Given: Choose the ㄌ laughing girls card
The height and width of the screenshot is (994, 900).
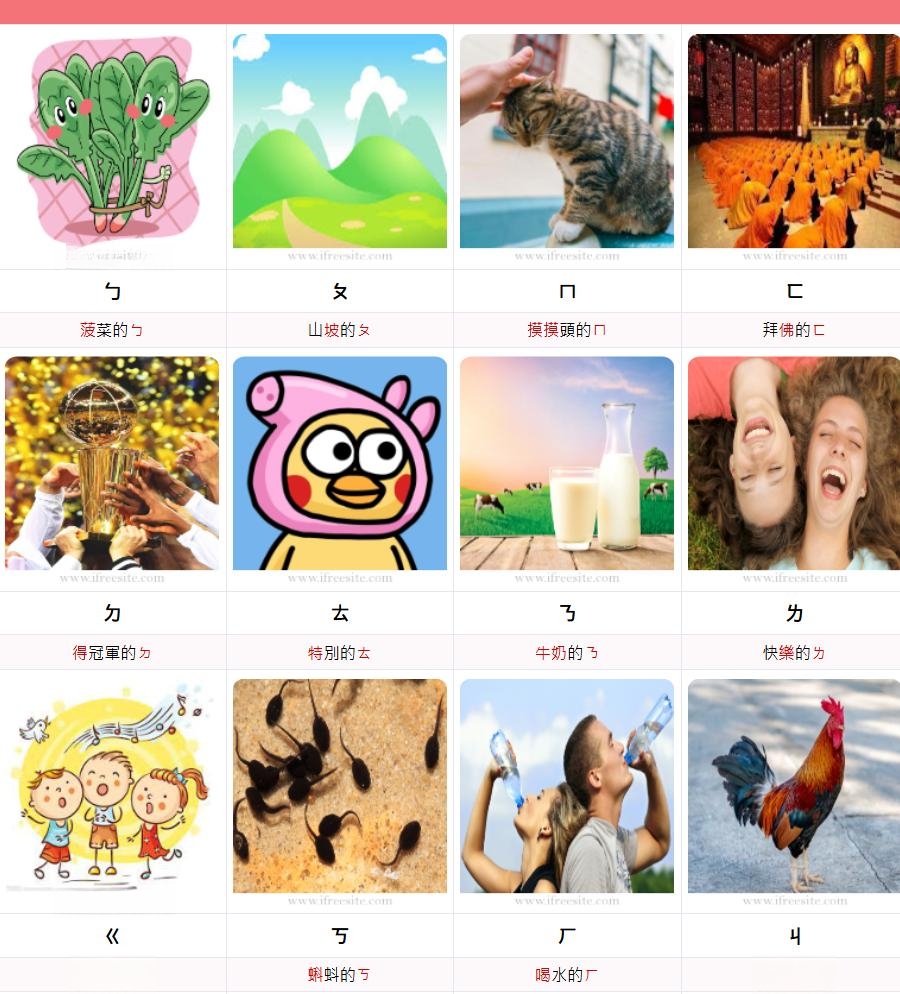Looking at the screenshot, I should [x=793, y=464].
